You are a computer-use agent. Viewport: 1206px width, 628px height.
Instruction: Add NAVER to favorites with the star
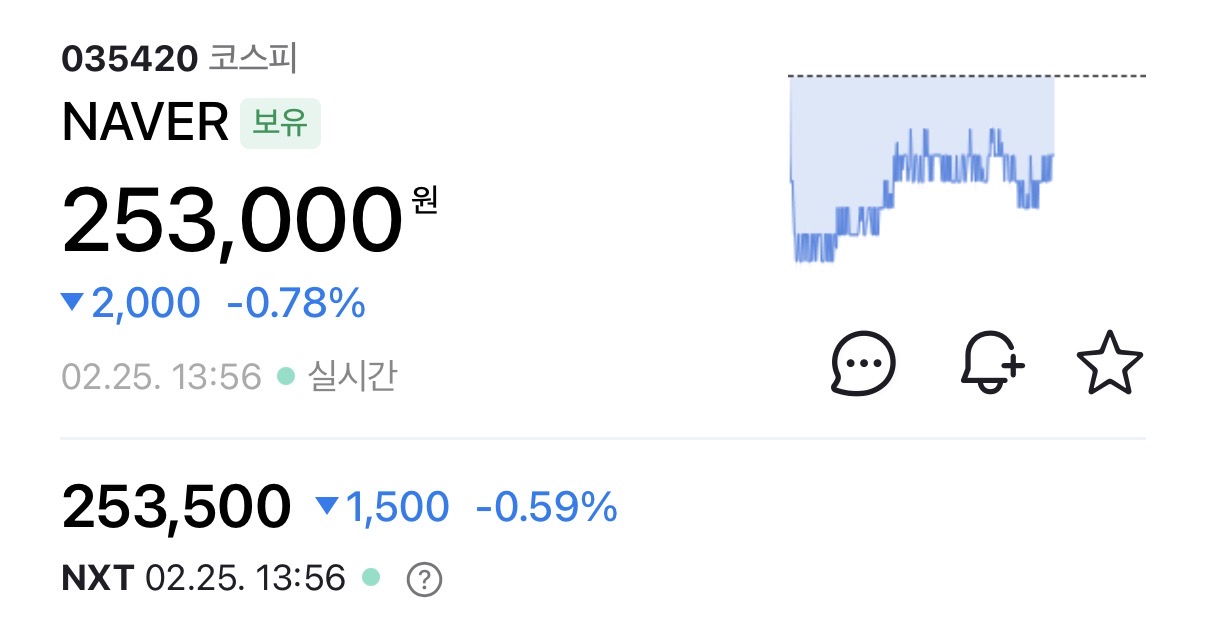(x=1109, y=362)
